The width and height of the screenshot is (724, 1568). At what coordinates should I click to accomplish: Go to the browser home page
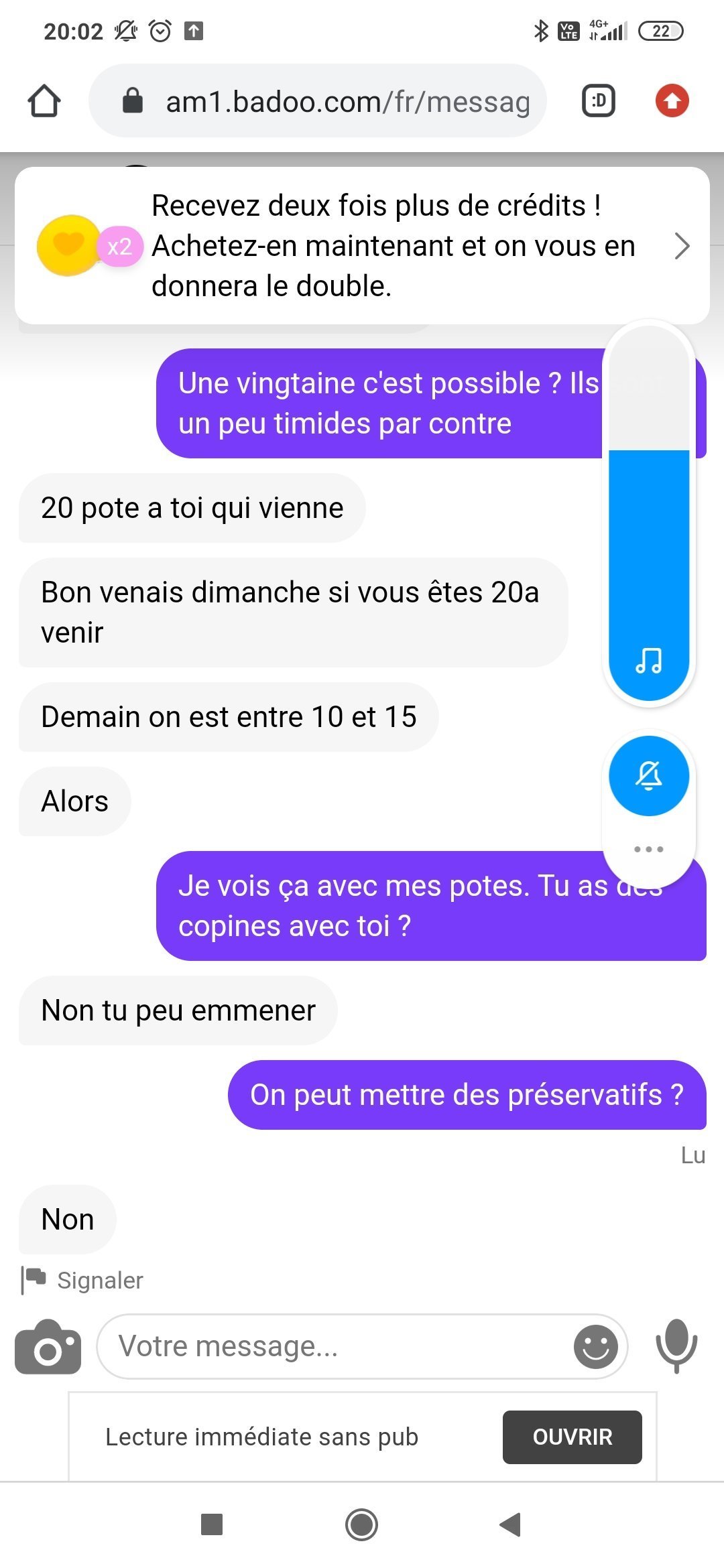(x=44, y=101)
